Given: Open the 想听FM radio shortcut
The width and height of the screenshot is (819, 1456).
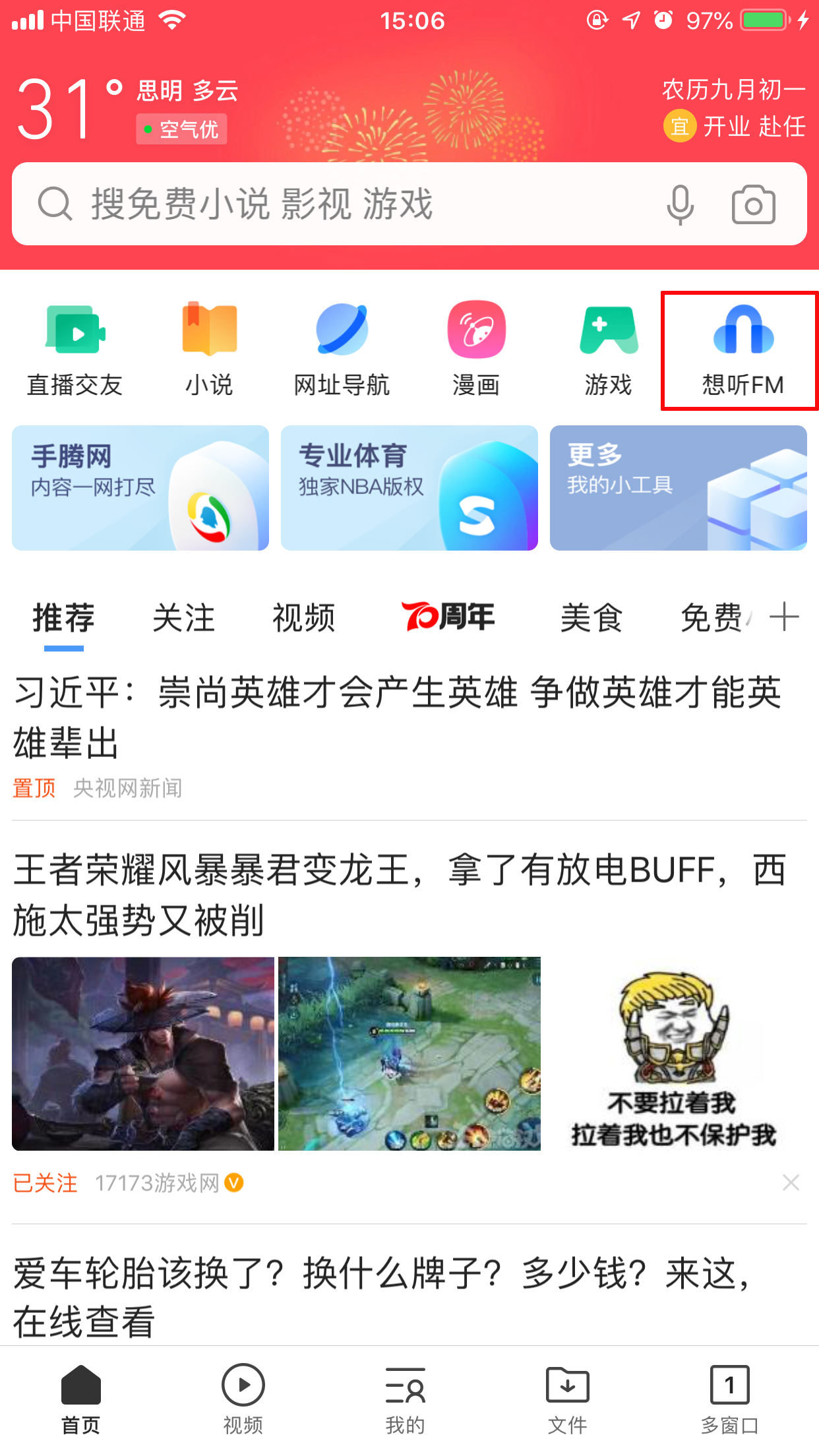Looking at the screenshot, I should point(739,346).
